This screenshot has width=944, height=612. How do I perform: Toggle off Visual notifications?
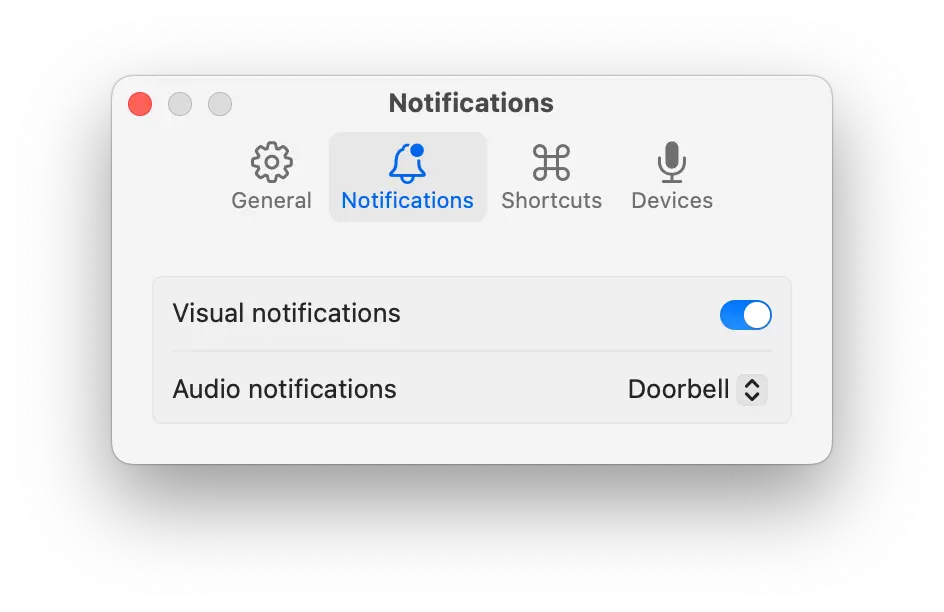click(745, 315)
